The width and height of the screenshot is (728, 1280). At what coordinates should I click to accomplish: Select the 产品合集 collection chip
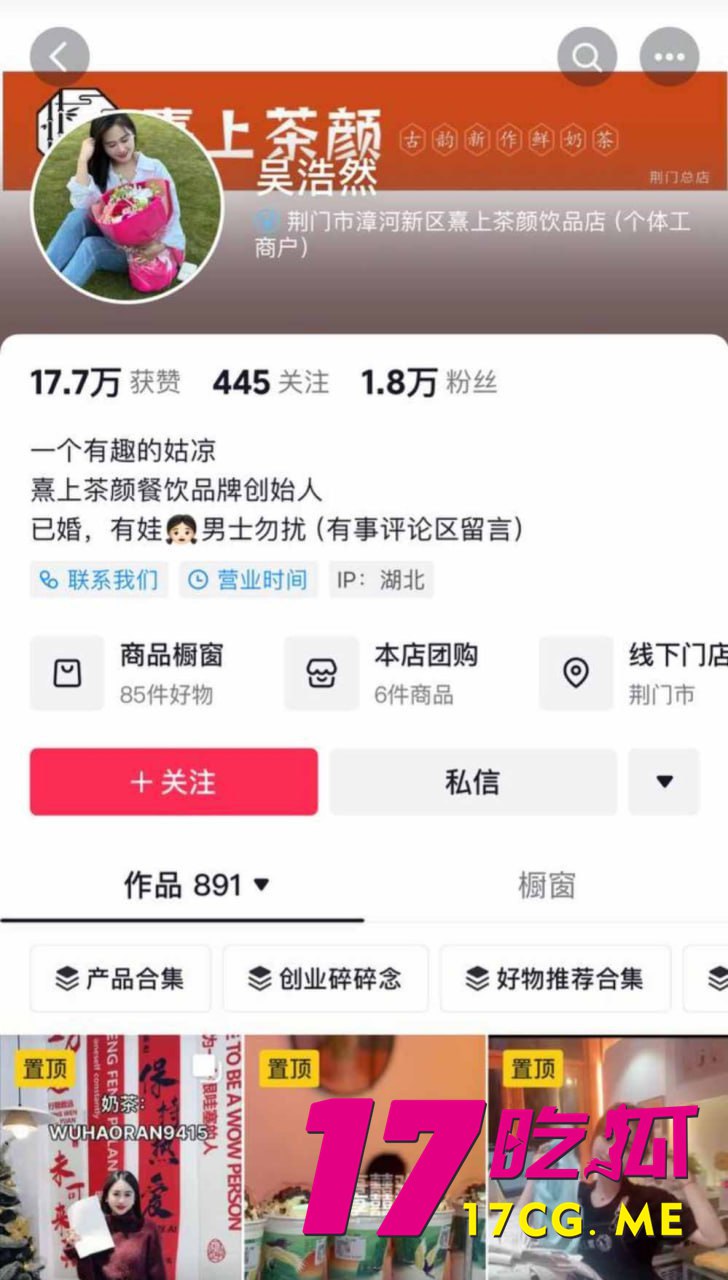point(120,978)
